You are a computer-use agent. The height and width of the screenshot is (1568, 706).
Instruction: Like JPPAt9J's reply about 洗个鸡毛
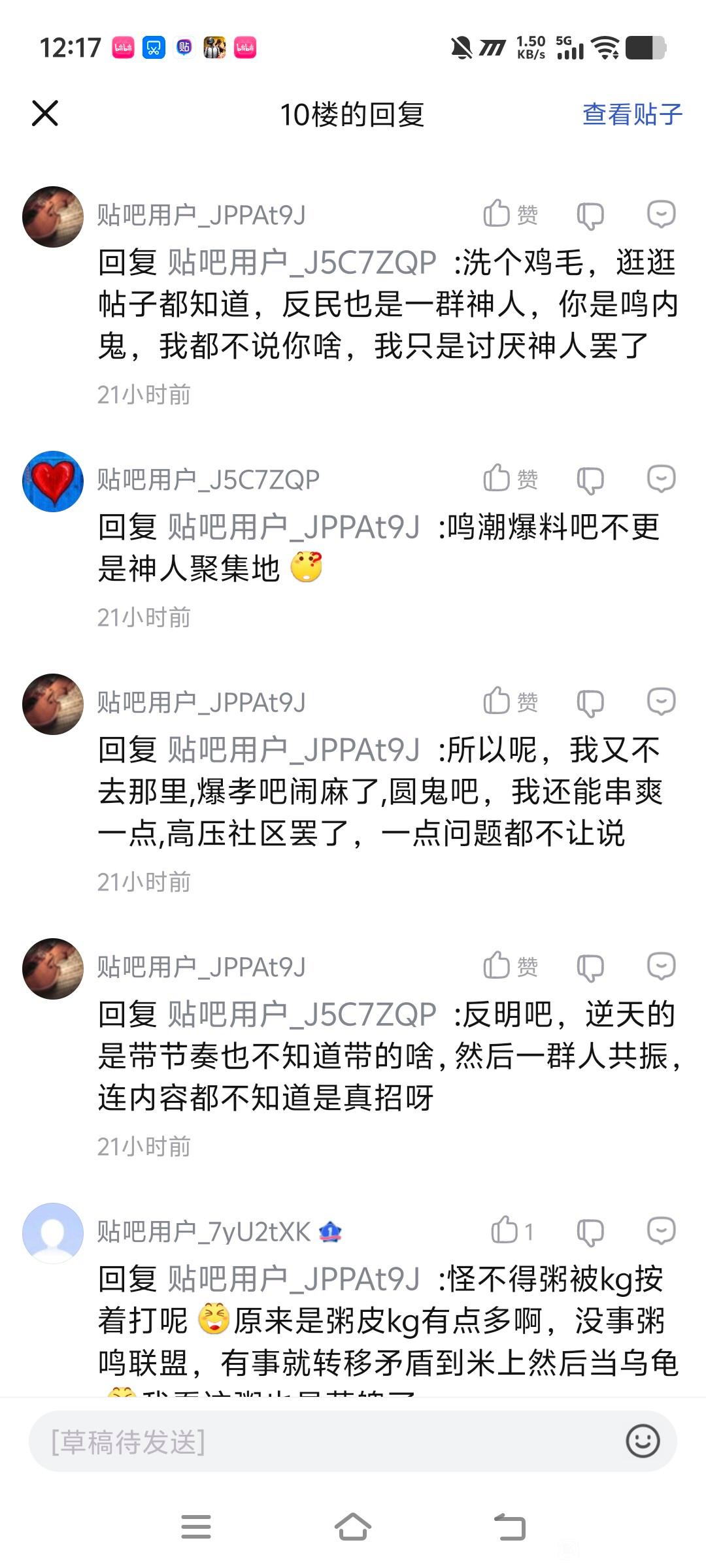pos(510,214)
